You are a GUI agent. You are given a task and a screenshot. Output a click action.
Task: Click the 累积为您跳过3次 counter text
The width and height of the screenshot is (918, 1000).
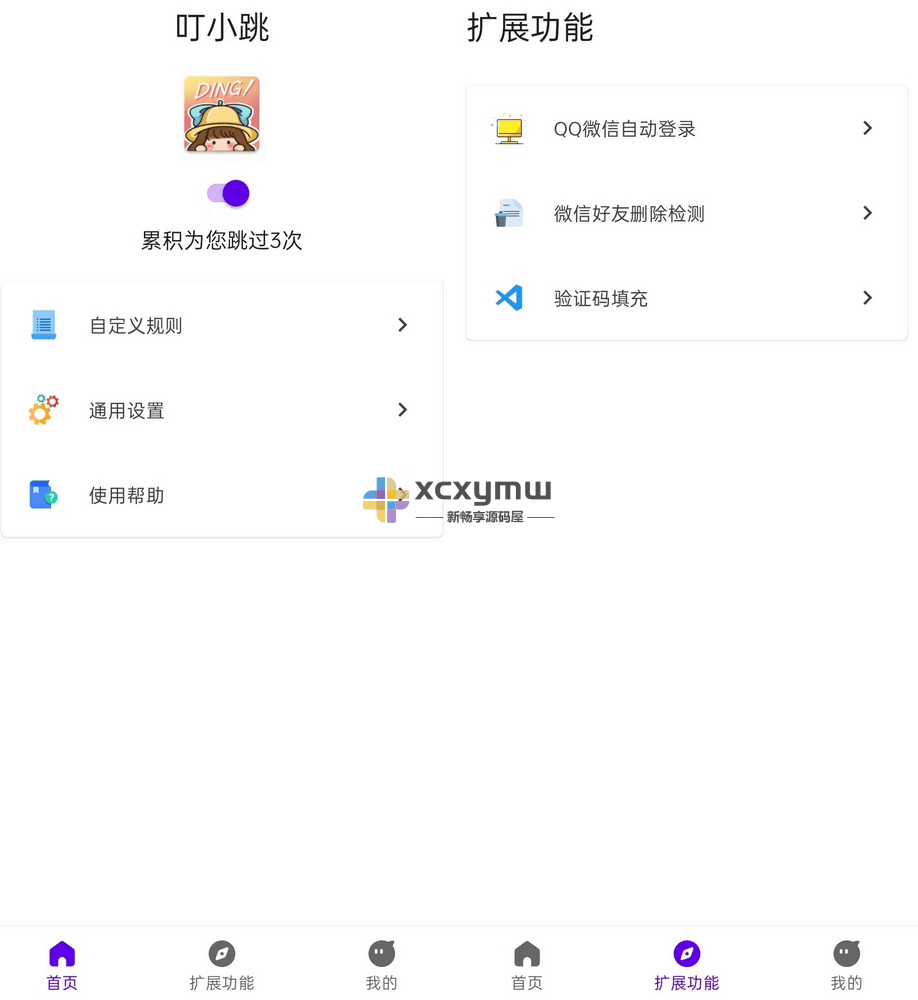(221, 241)
